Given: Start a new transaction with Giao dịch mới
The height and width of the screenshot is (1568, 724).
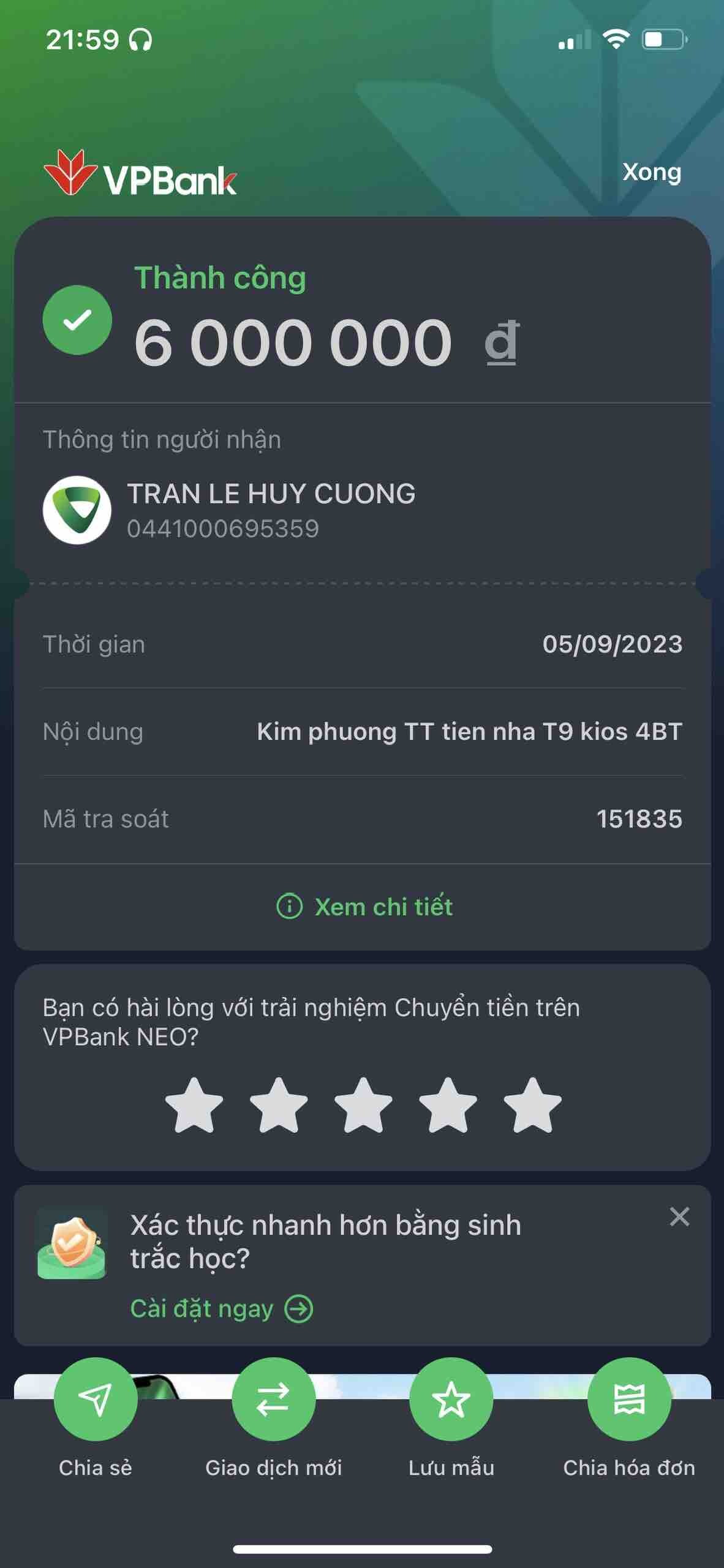Looking at the screenshot, I should 273,1400.
